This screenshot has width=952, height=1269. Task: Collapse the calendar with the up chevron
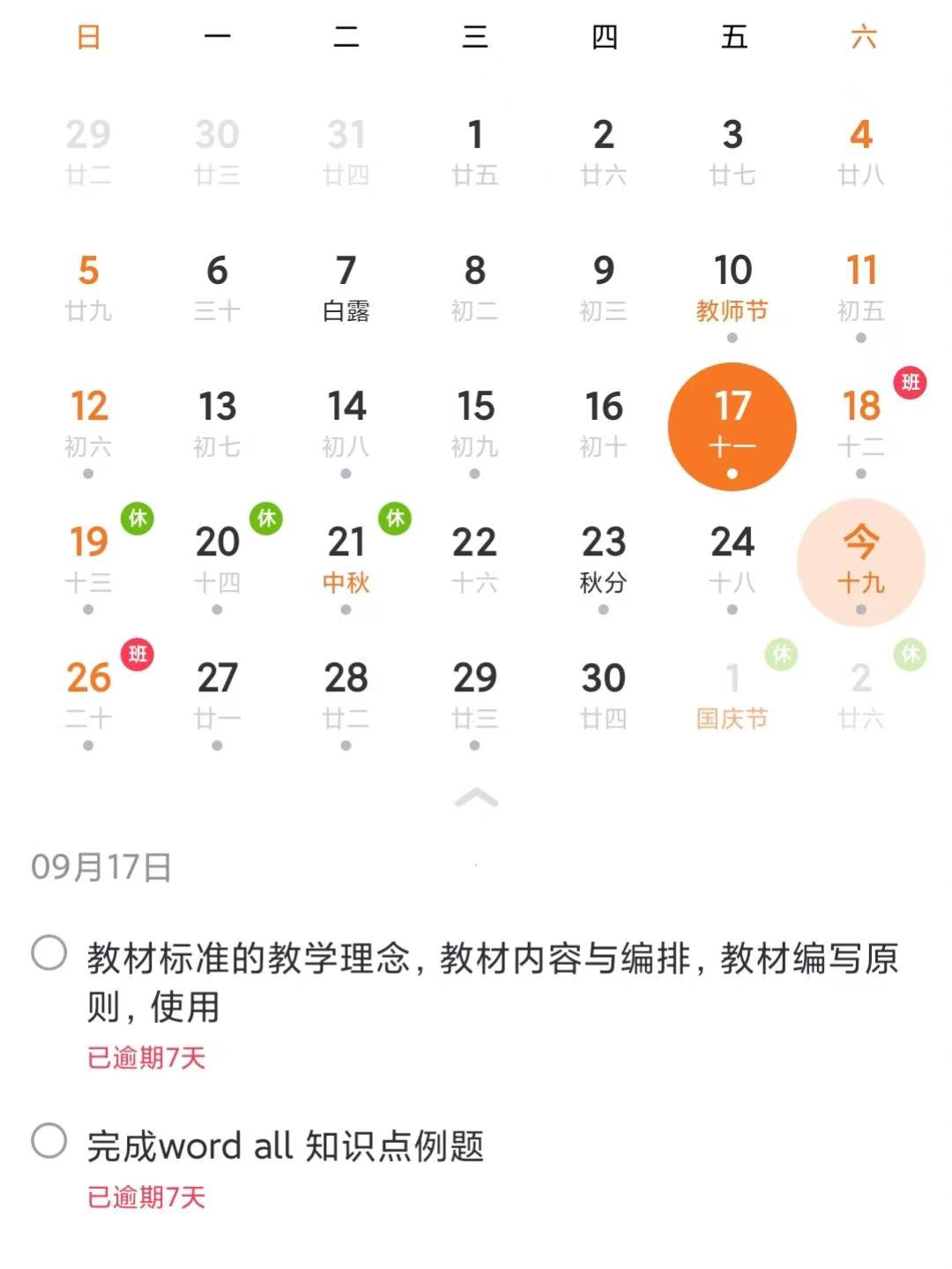476,798
